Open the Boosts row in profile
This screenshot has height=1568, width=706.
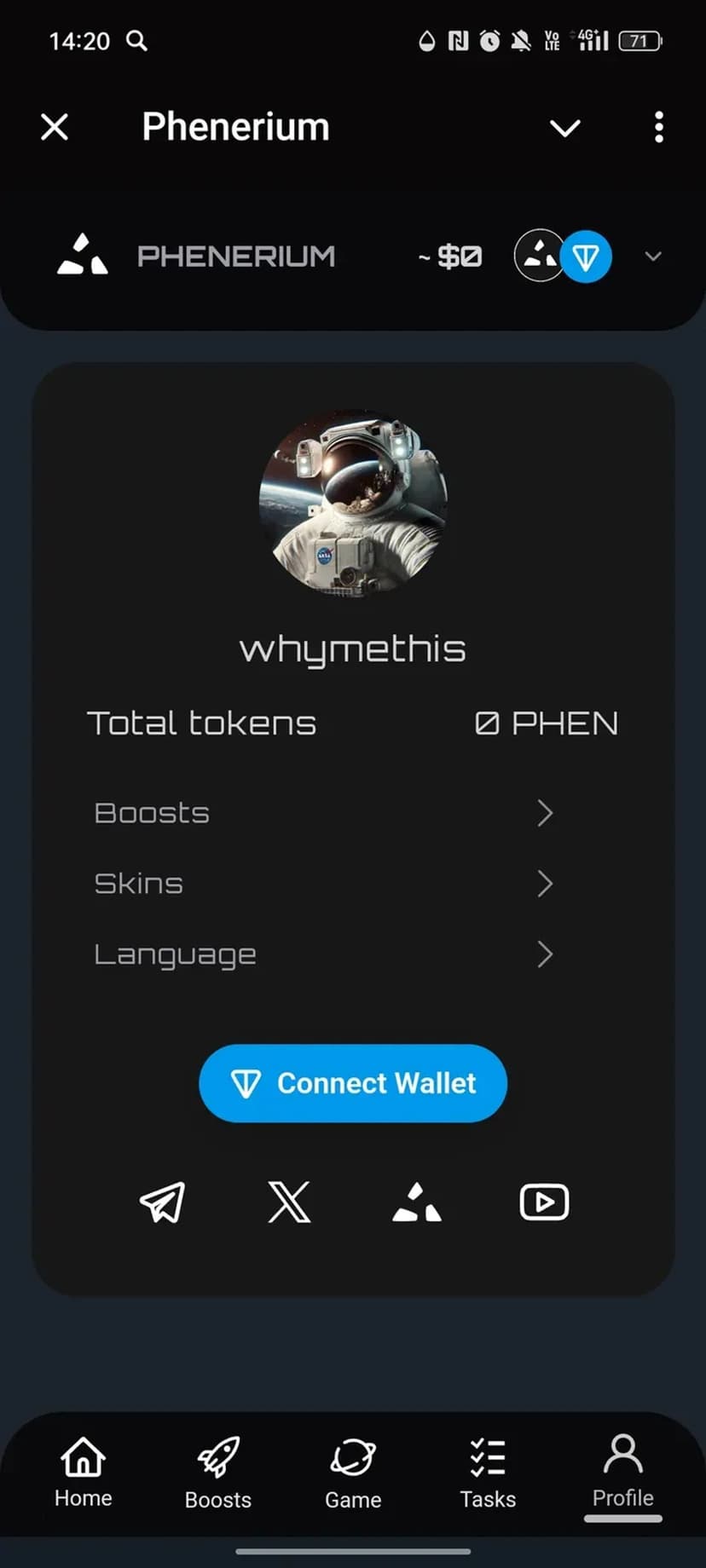[x=324, y=813]
